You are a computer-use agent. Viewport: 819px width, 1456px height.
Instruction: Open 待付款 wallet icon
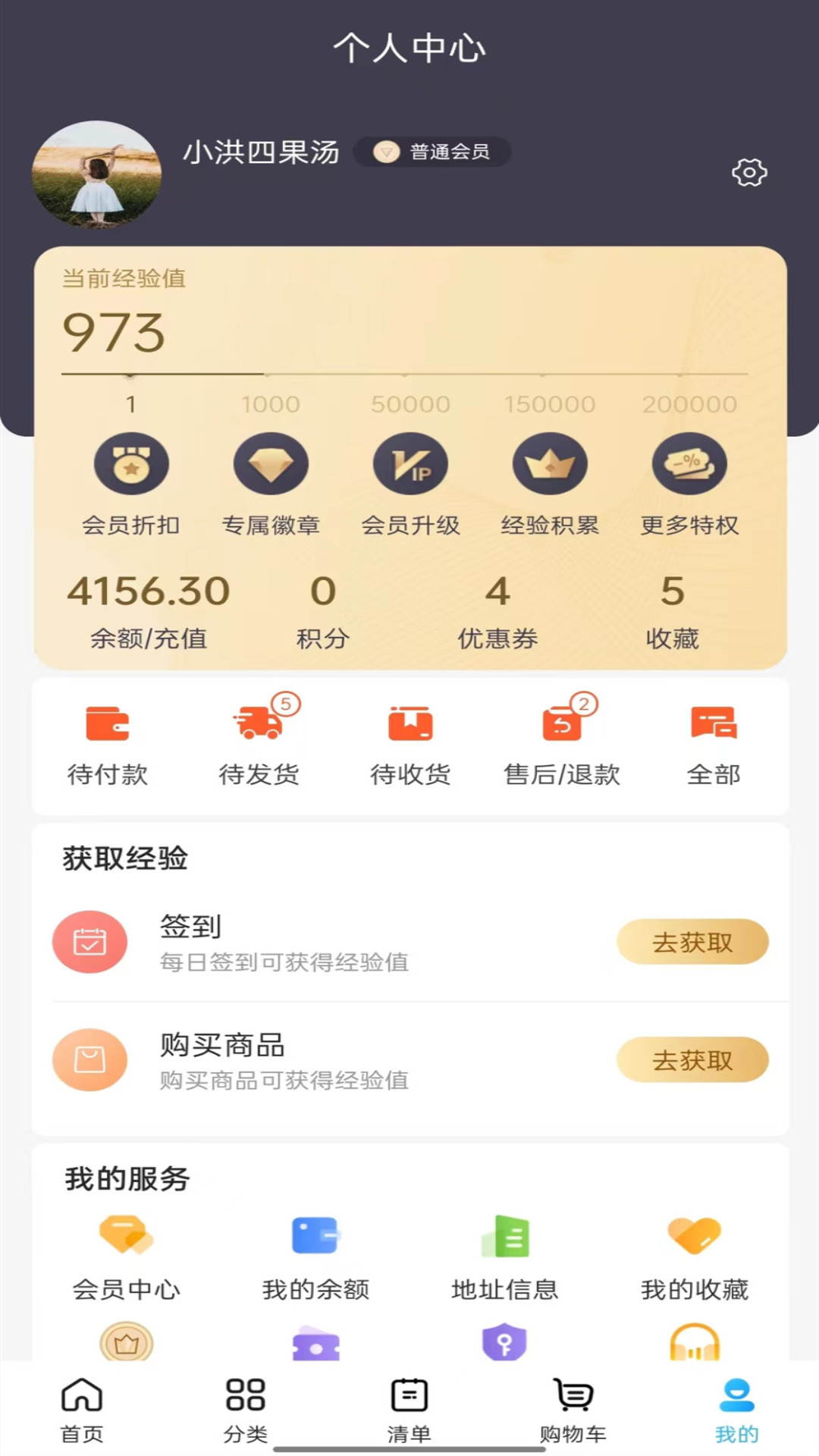point(108,723)
